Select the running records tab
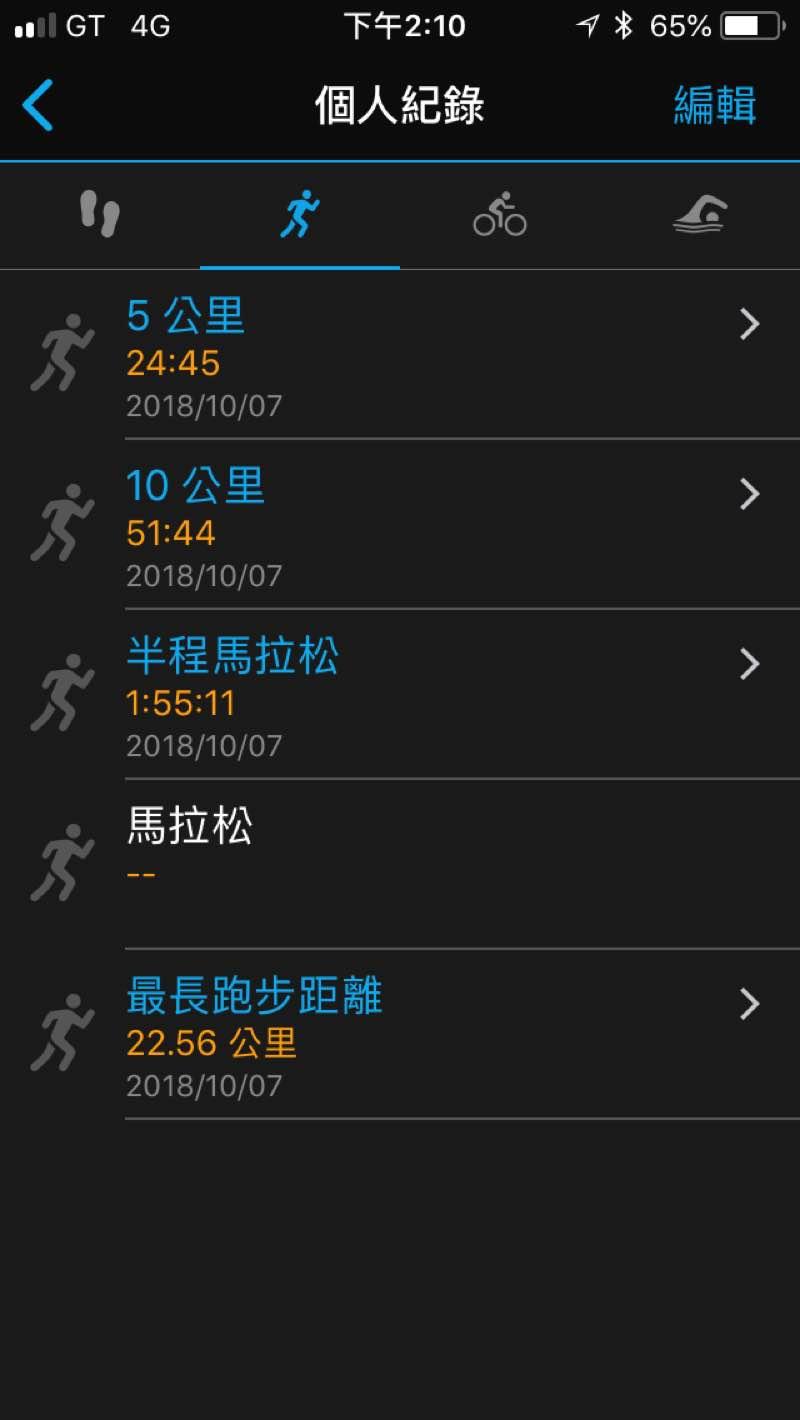800x1420 pixels. 300,215
